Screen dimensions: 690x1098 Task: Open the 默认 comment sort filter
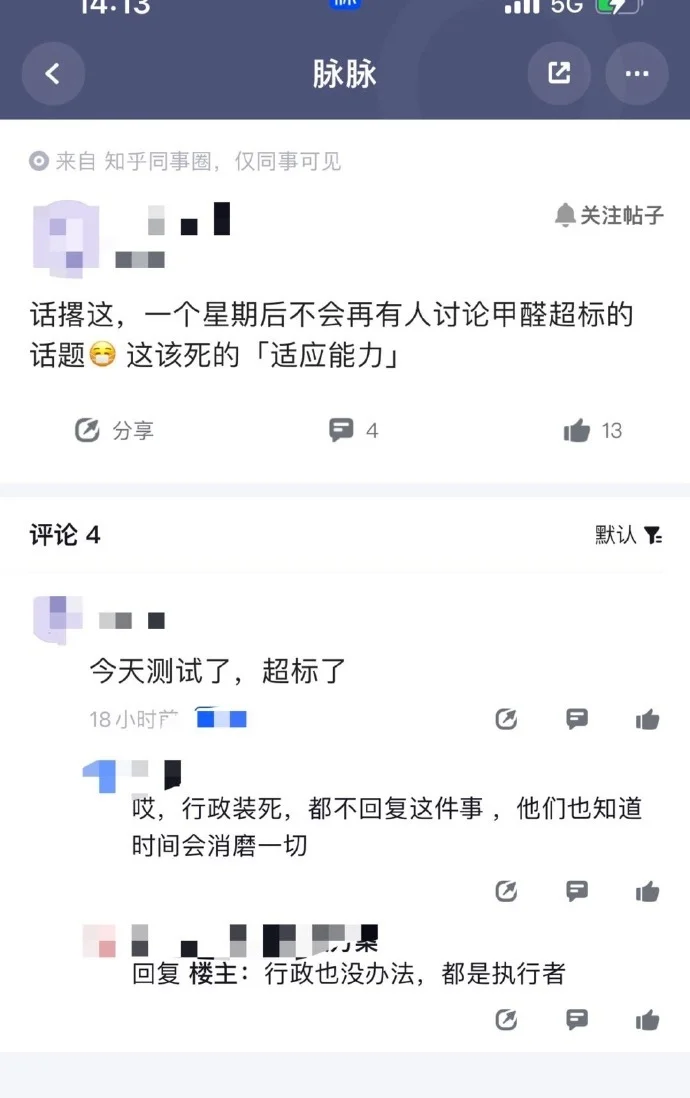click(x=628, y=535)
